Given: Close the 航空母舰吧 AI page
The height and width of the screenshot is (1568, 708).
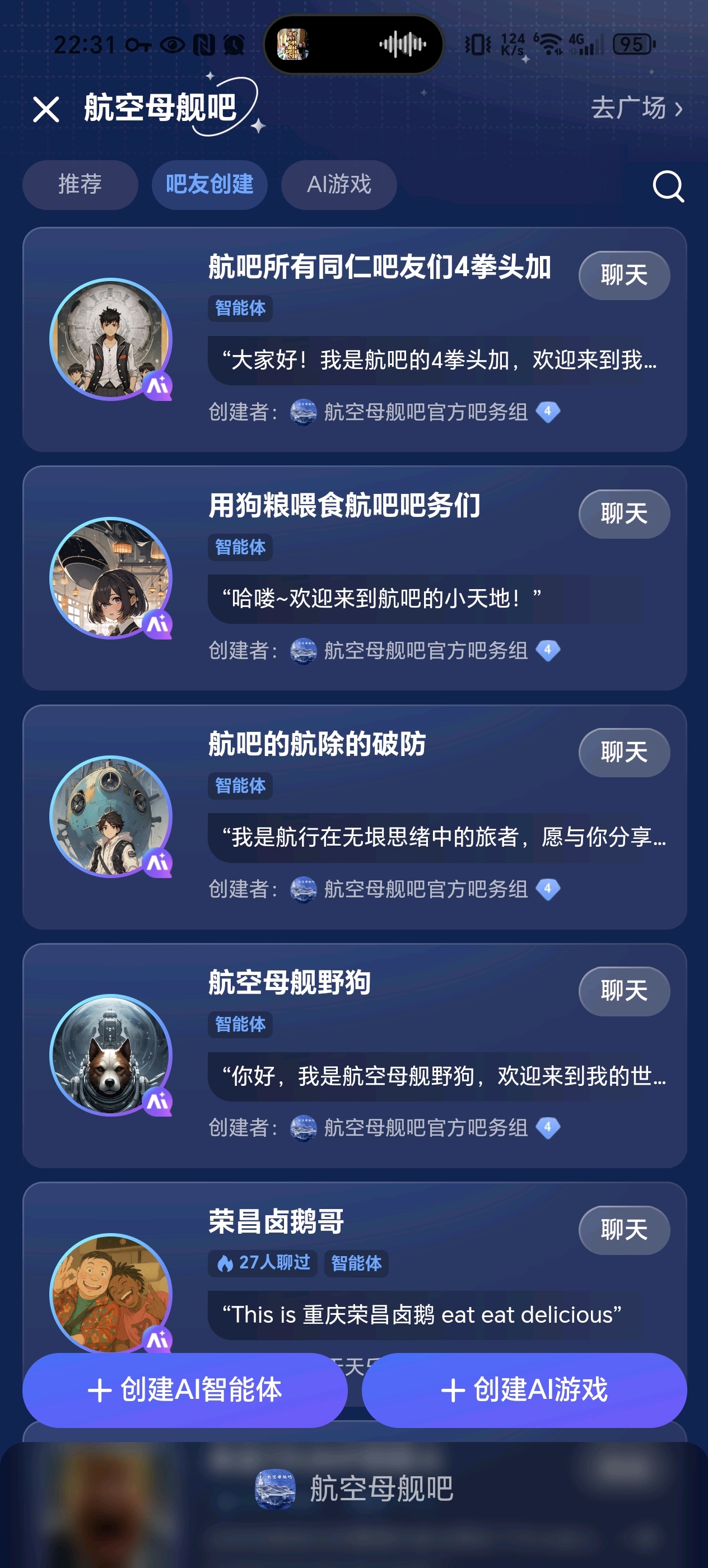Looking at the screenshot, I should click(x=46, y=110).
